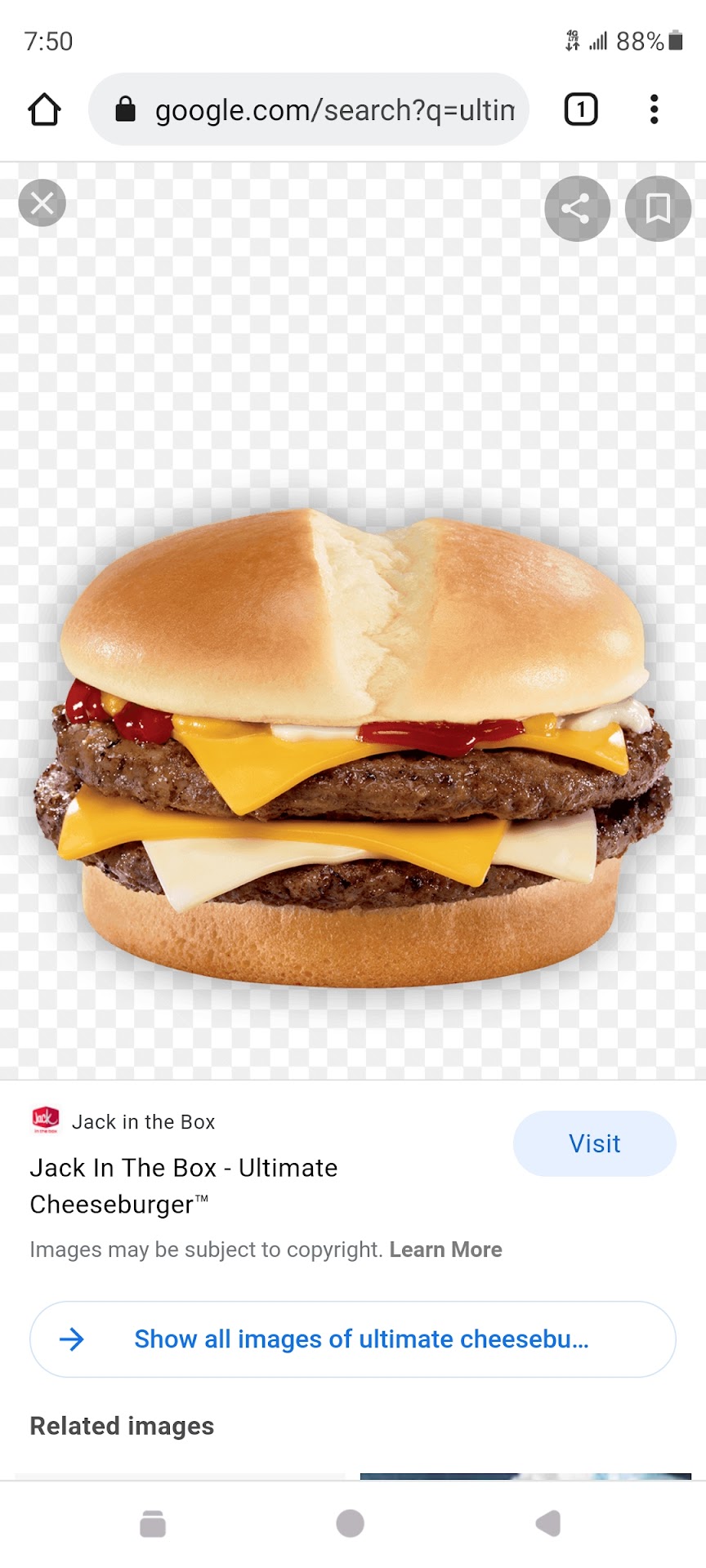Go to browser home page
Screen dimensions: 706x1568
(x=45, y=109)
